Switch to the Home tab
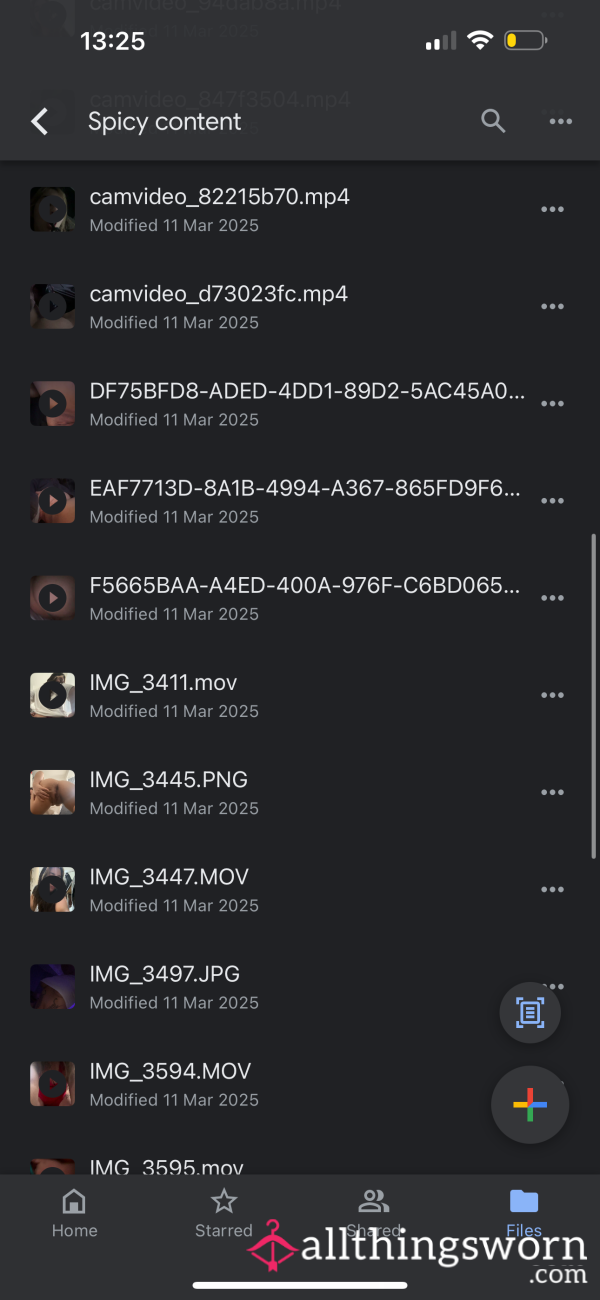The width and height of the screenshot is (600, 1300). (74, 1214)
